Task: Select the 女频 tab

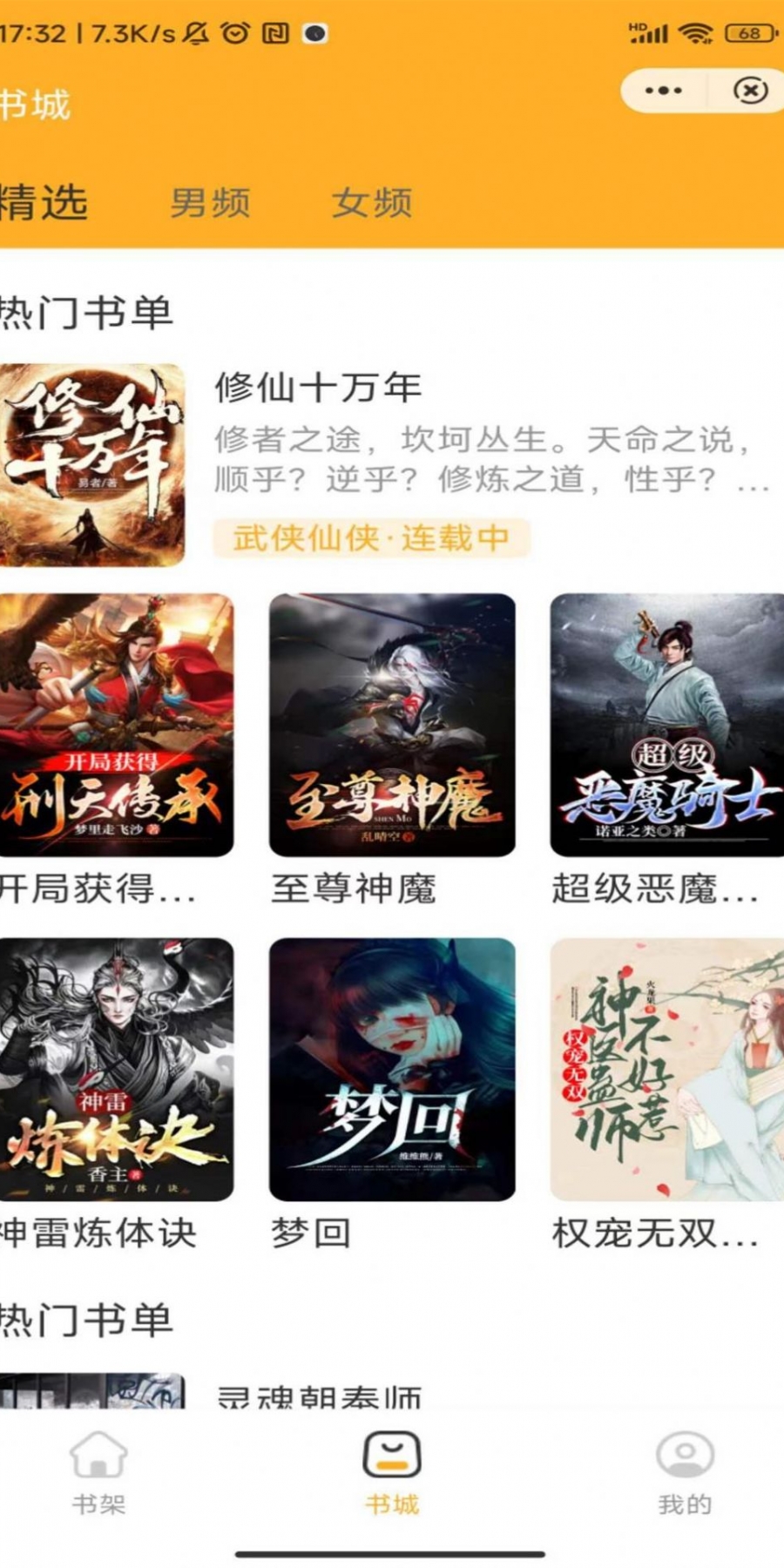Action: [x=371, y=203]
